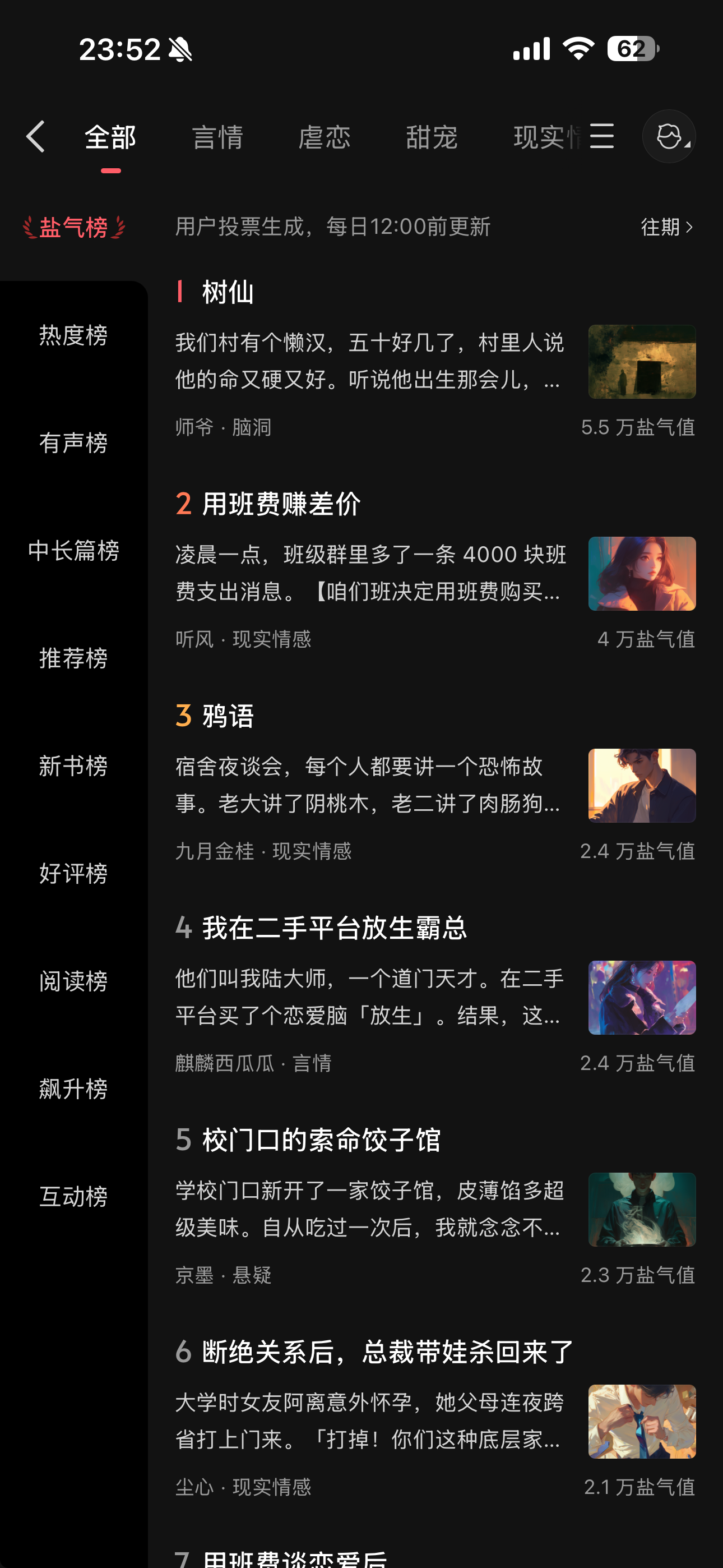Open the 飙升榜 ranking
This screenshot has height=1568, width=723.
73,1089
